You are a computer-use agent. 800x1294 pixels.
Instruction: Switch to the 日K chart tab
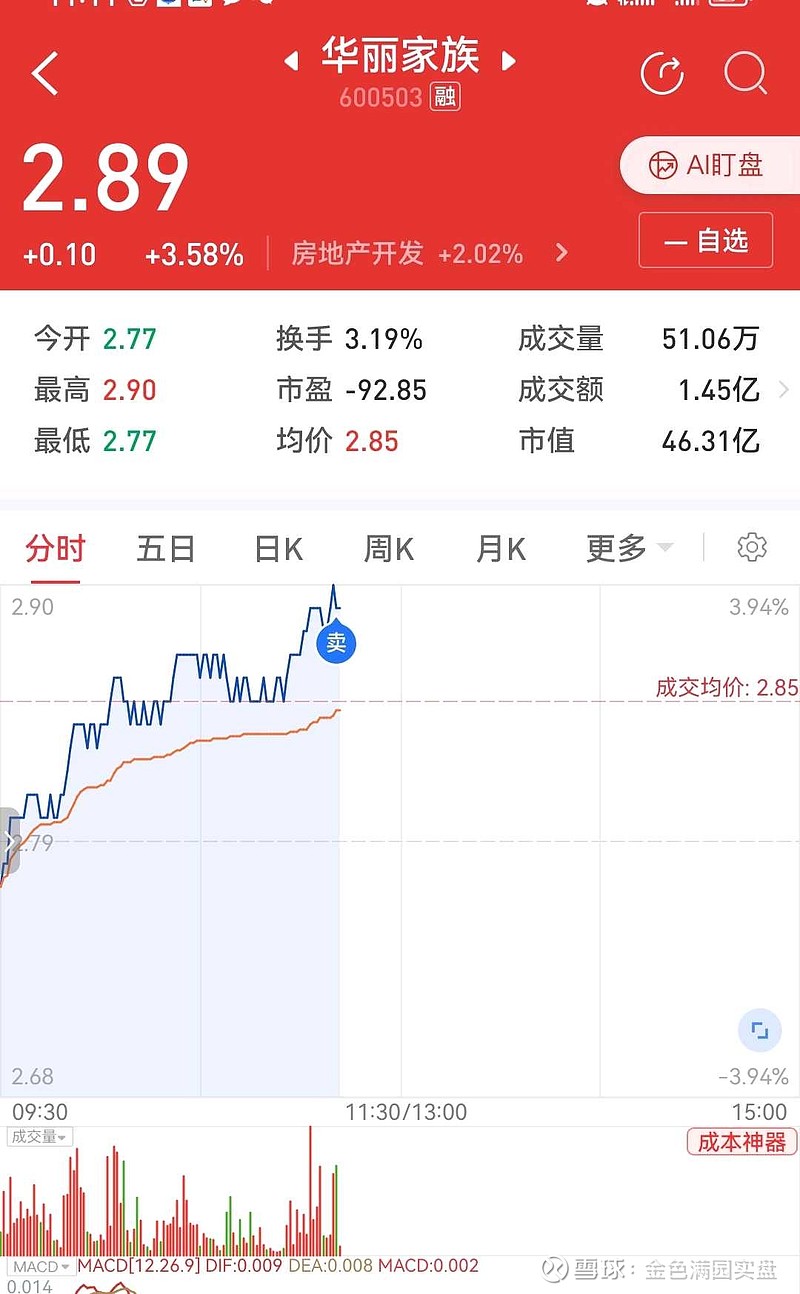(278, 548)
